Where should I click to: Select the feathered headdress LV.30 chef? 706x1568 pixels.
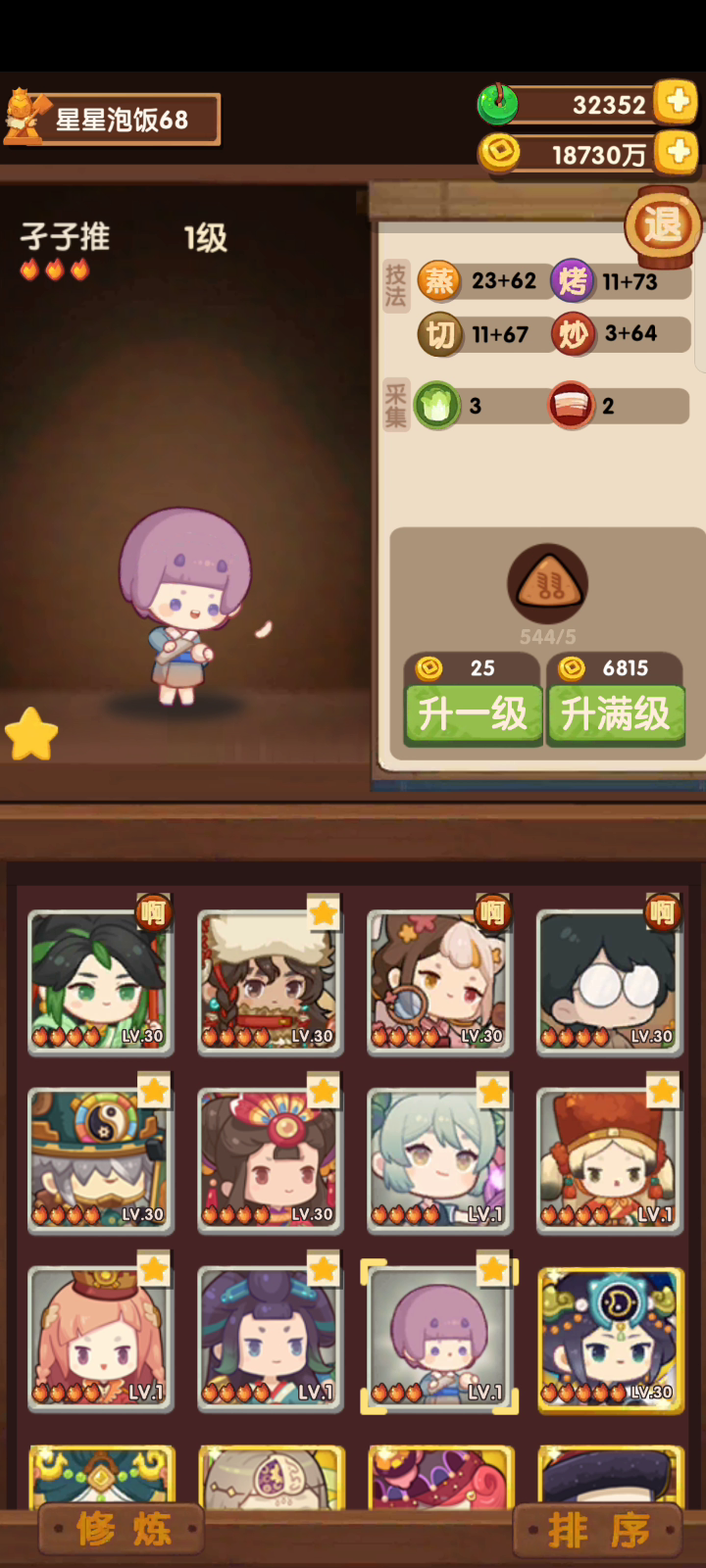tap(270, 1159)
